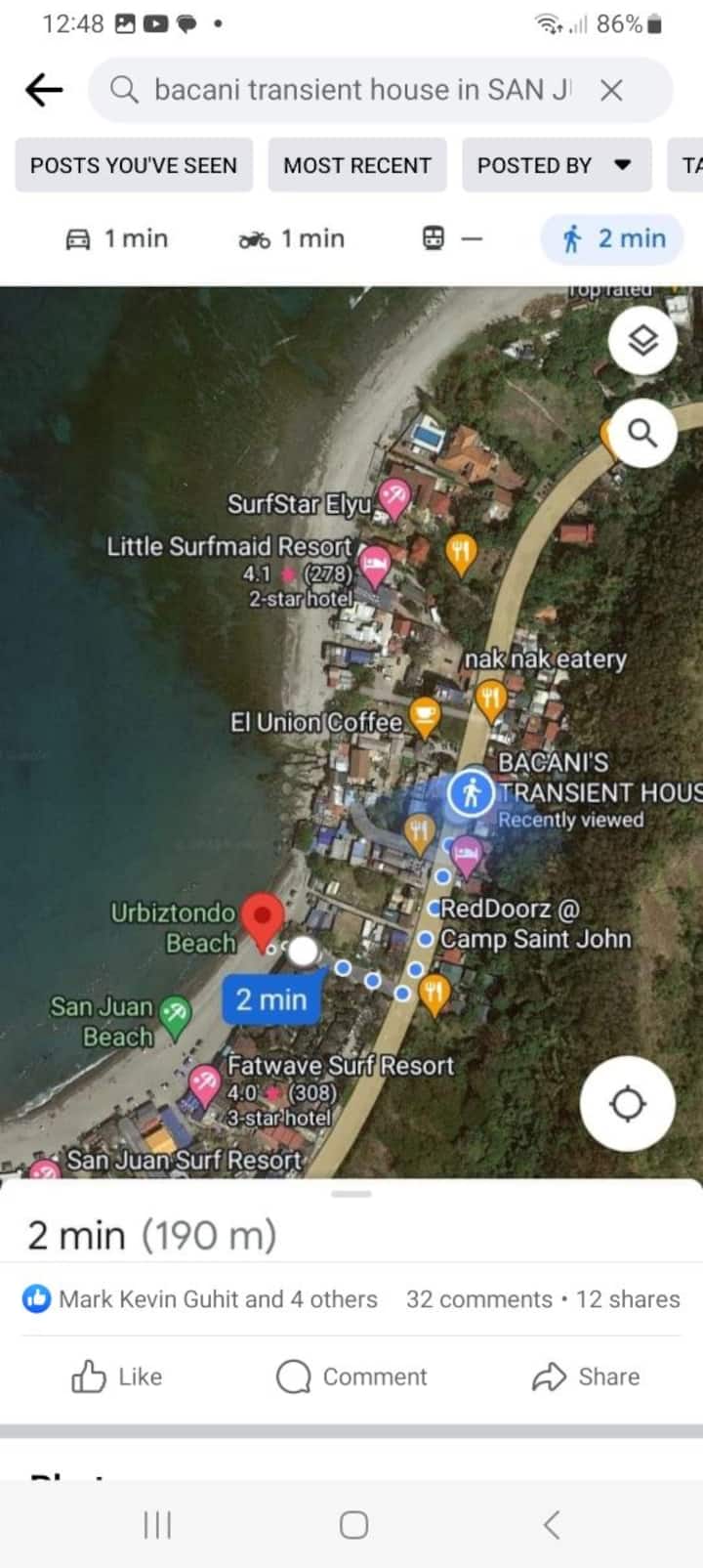Select the Posts You've Seen filter
703x1568 pixels.
point(134,165)
